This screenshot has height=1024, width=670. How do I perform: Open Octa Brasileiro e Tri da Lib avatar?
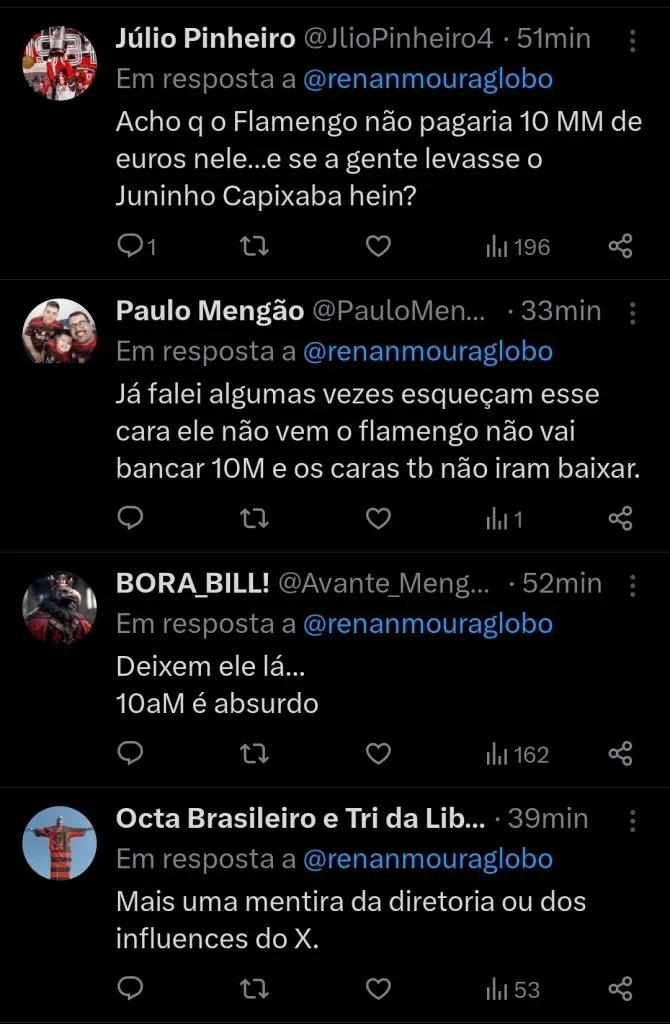[x=59, y=843]
